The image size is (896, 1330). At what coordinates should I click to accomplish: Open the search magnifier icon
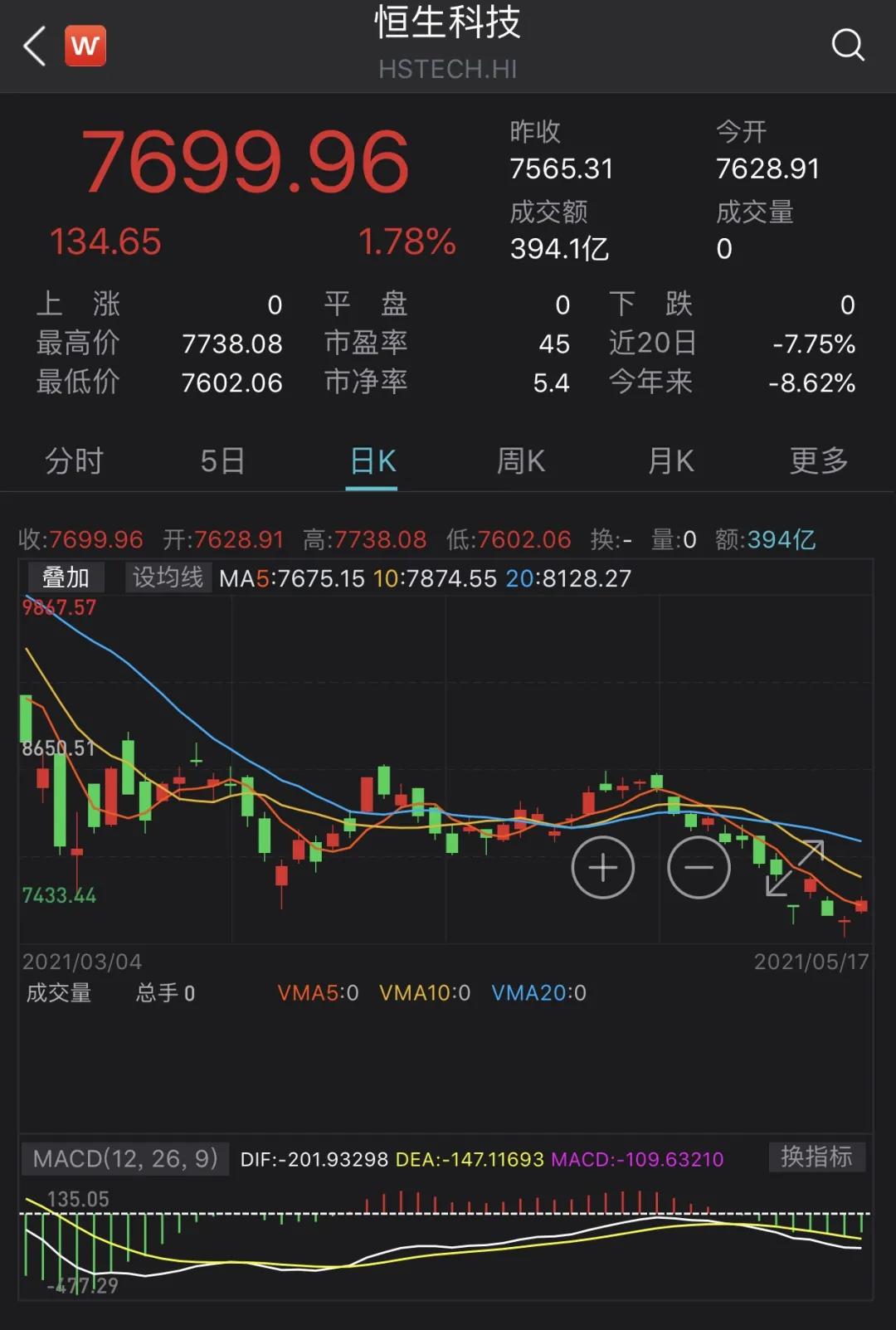tap(847, 46)
